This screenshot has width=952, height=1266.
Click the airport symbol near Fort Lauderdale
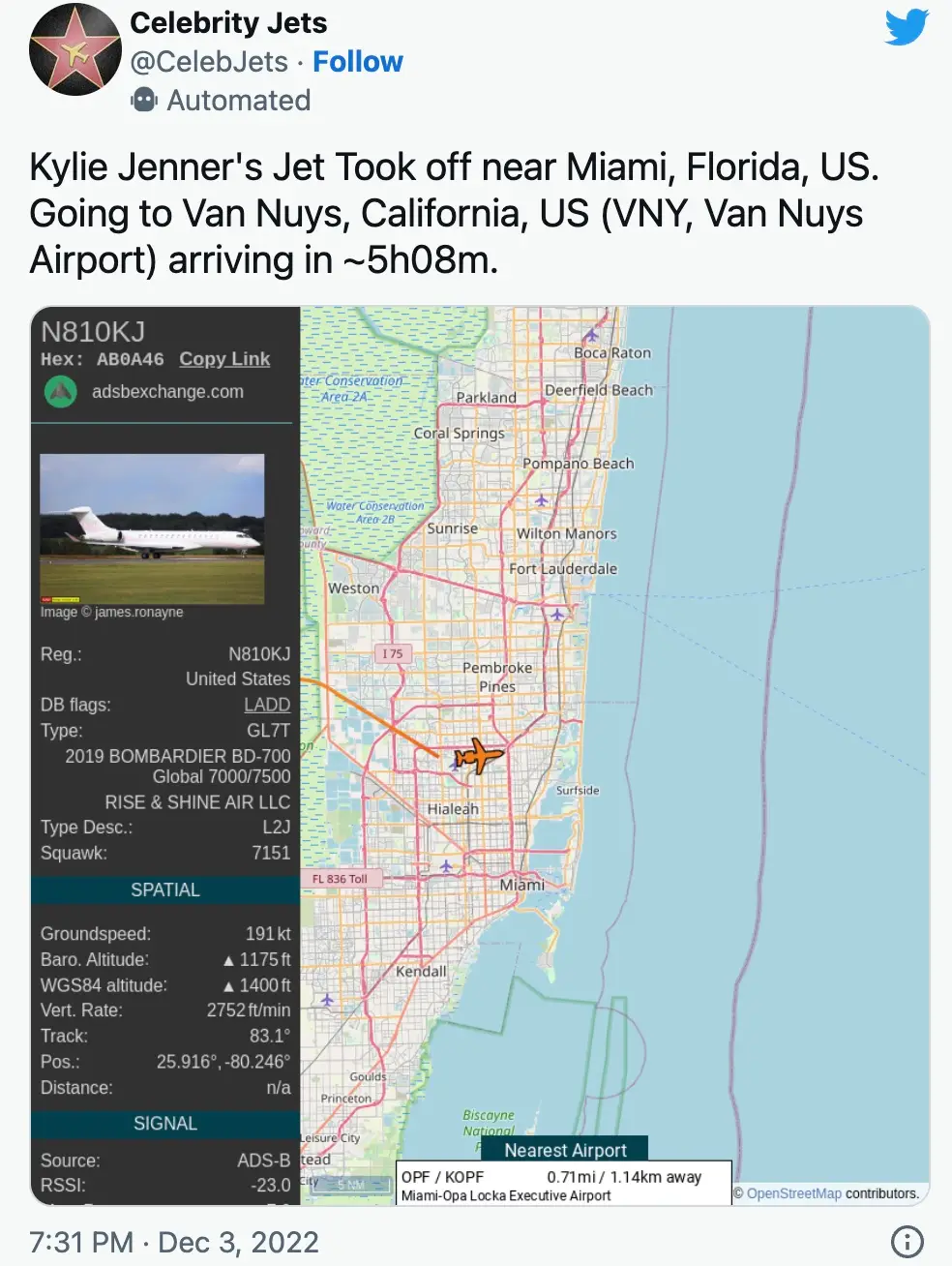557,612
